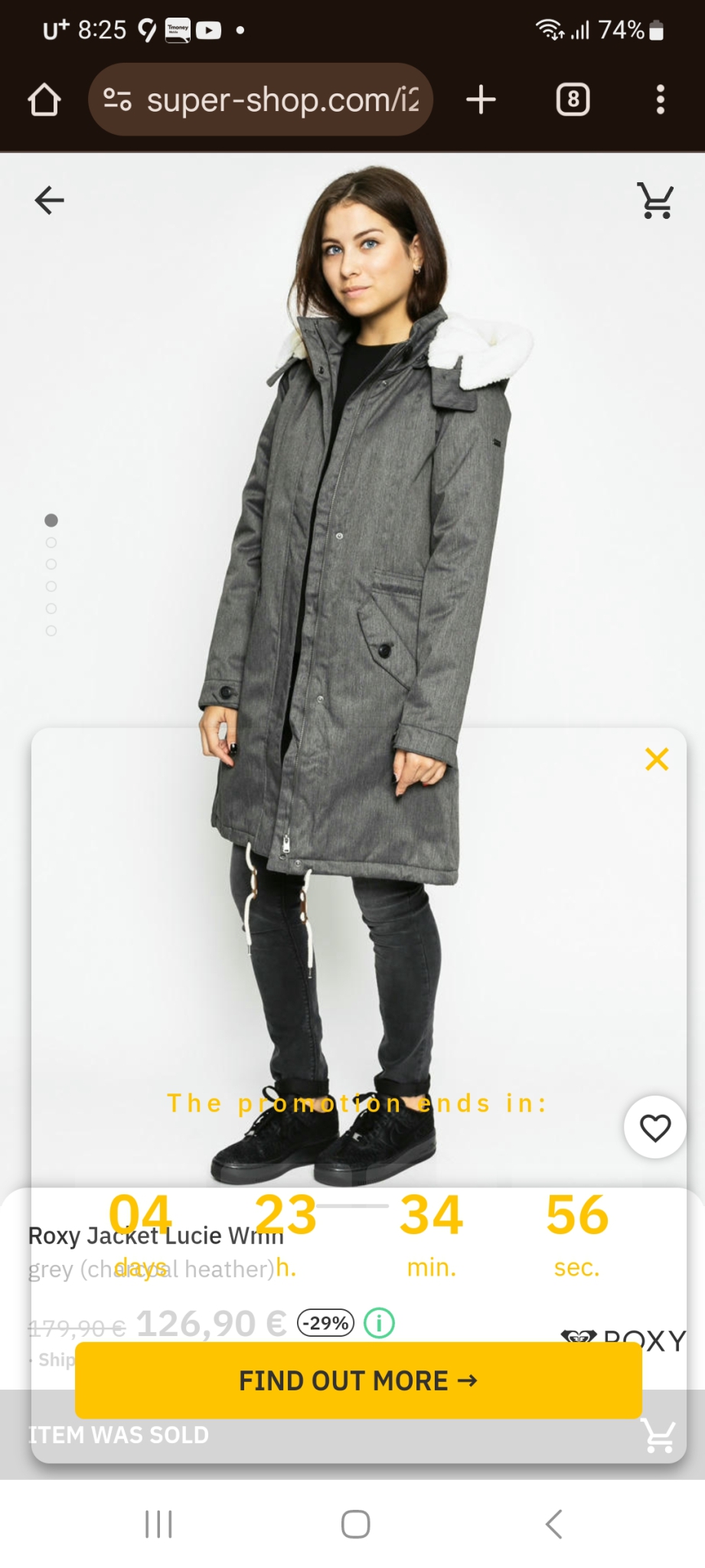Open recent apps with the recents key

coord(158,1524)
